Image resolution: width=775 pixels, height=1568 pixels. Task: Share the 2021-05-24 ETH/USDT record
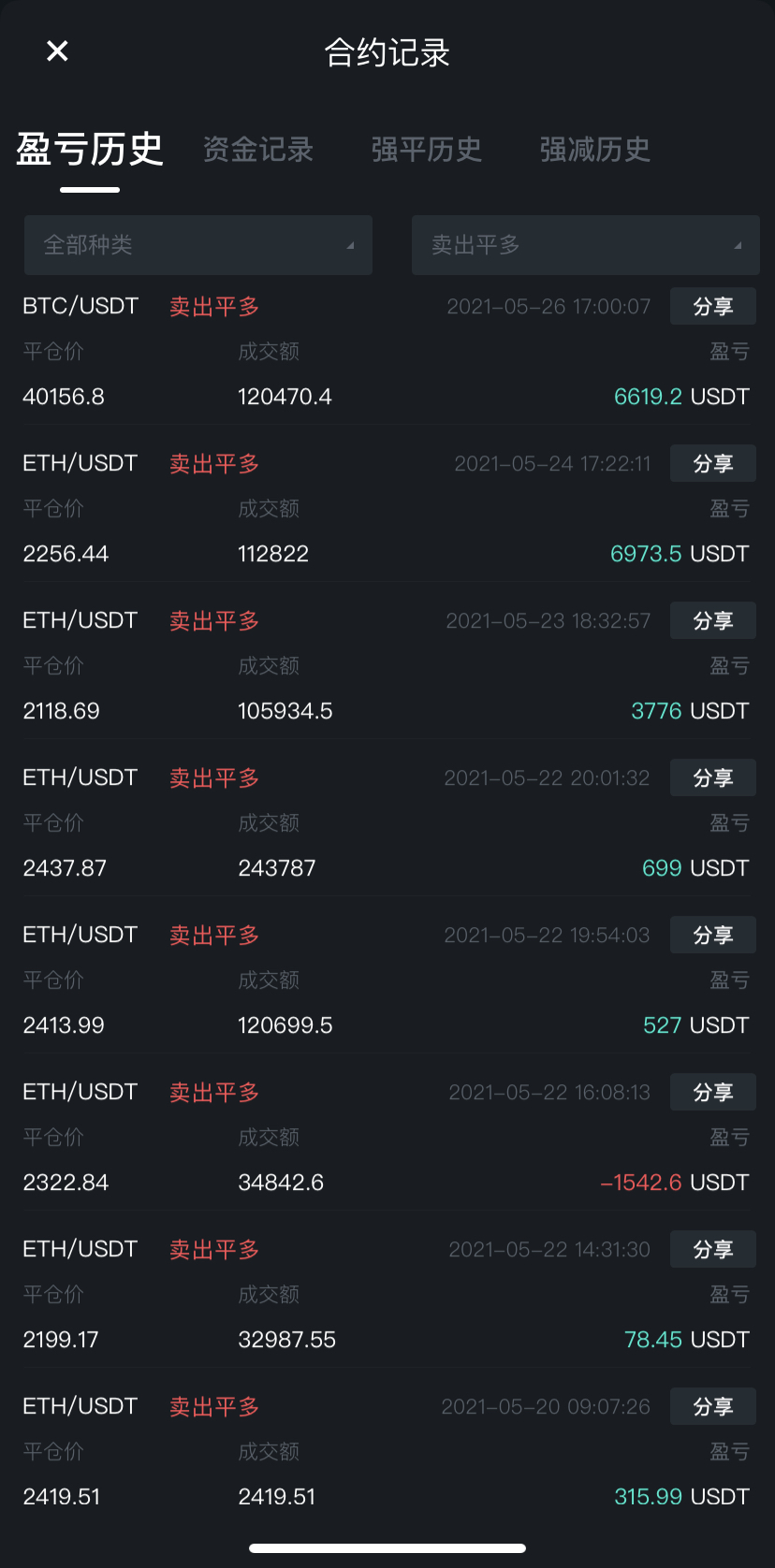point(712,463)
